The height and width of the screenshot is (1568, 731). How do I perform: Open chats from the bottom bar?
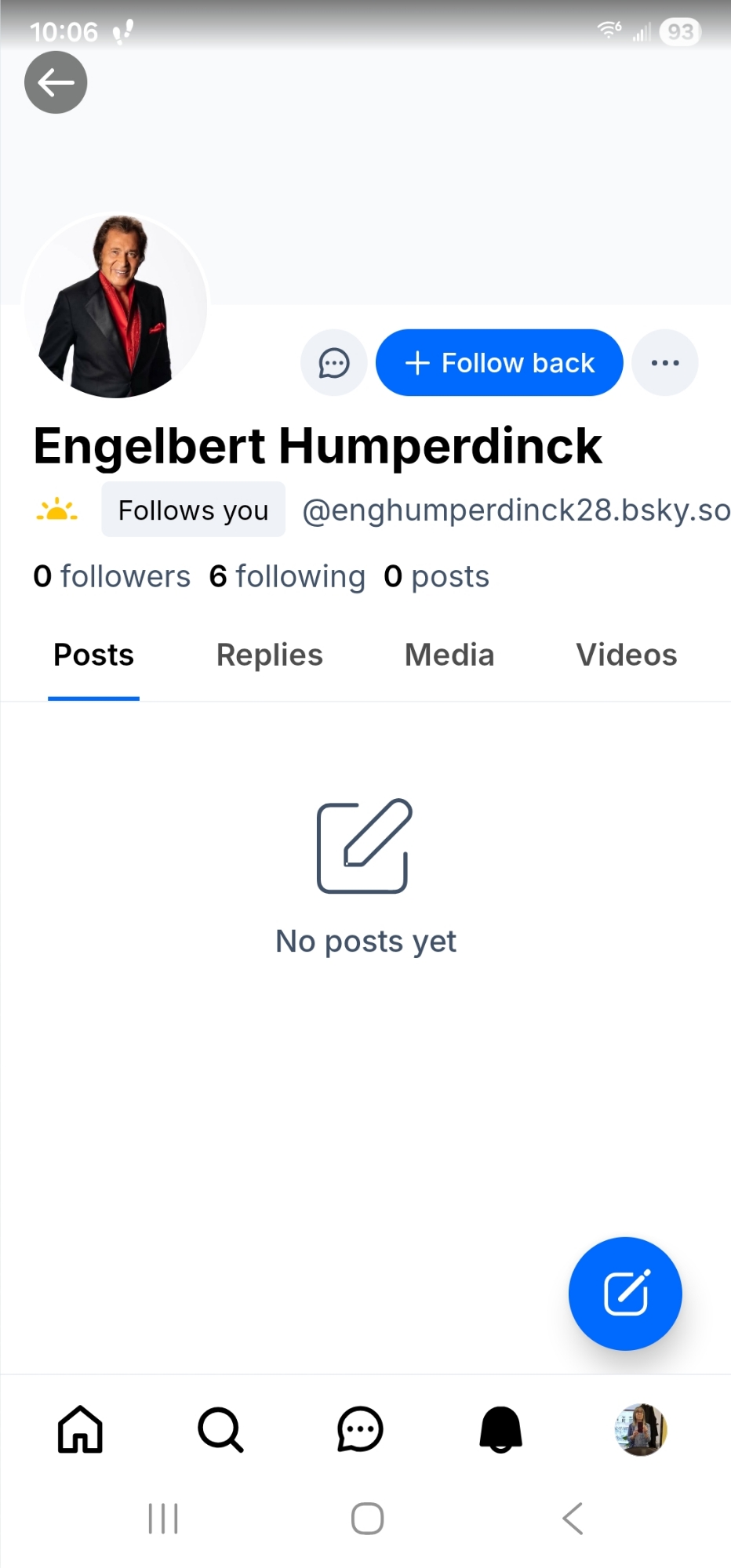click(360, 1430)
